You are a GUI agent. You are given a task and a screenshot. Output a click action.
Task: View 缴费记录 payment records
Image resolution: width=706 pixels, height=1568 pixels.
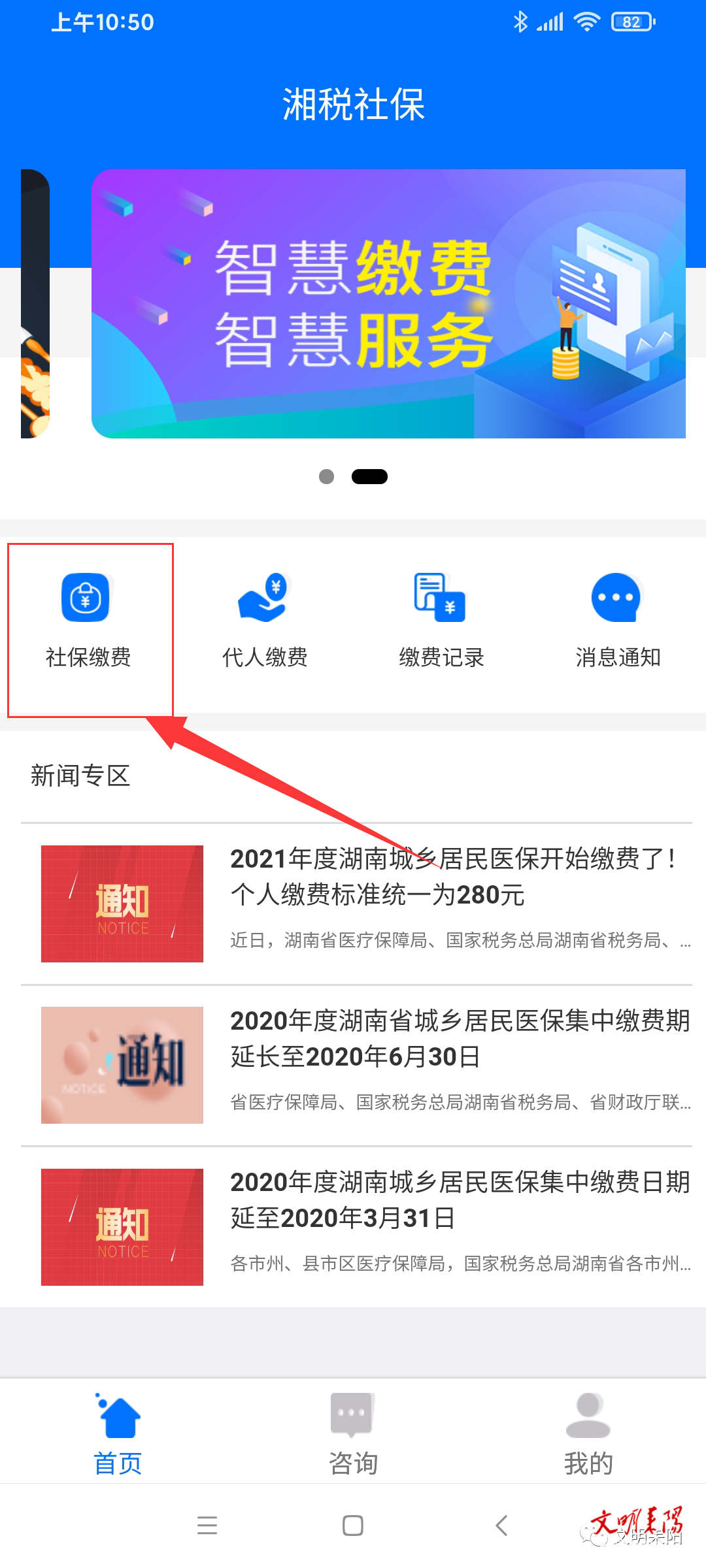coord(441,619)
